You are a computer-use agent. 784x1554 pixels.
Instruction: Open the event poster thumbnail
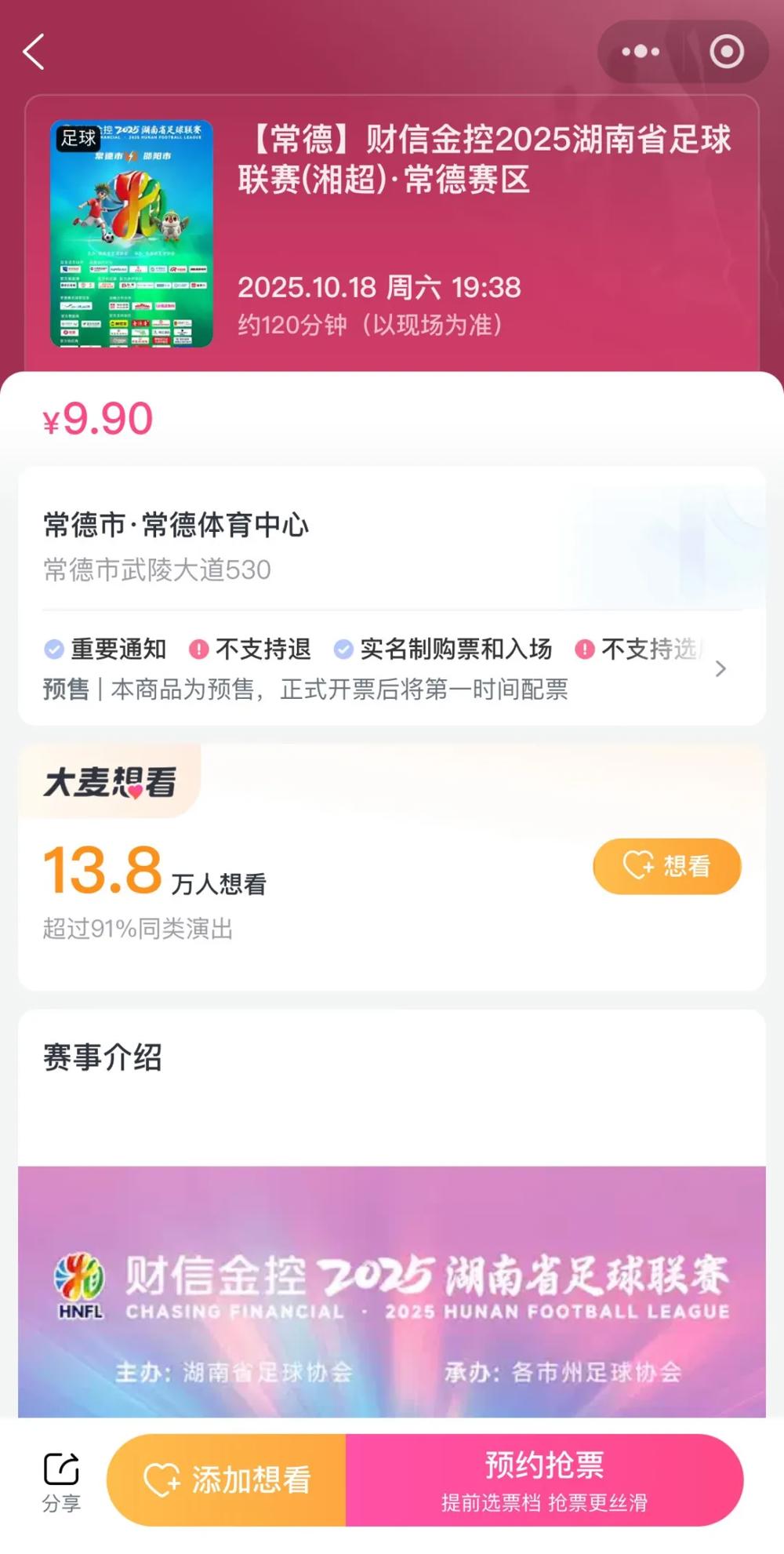(x=132, y=234)
